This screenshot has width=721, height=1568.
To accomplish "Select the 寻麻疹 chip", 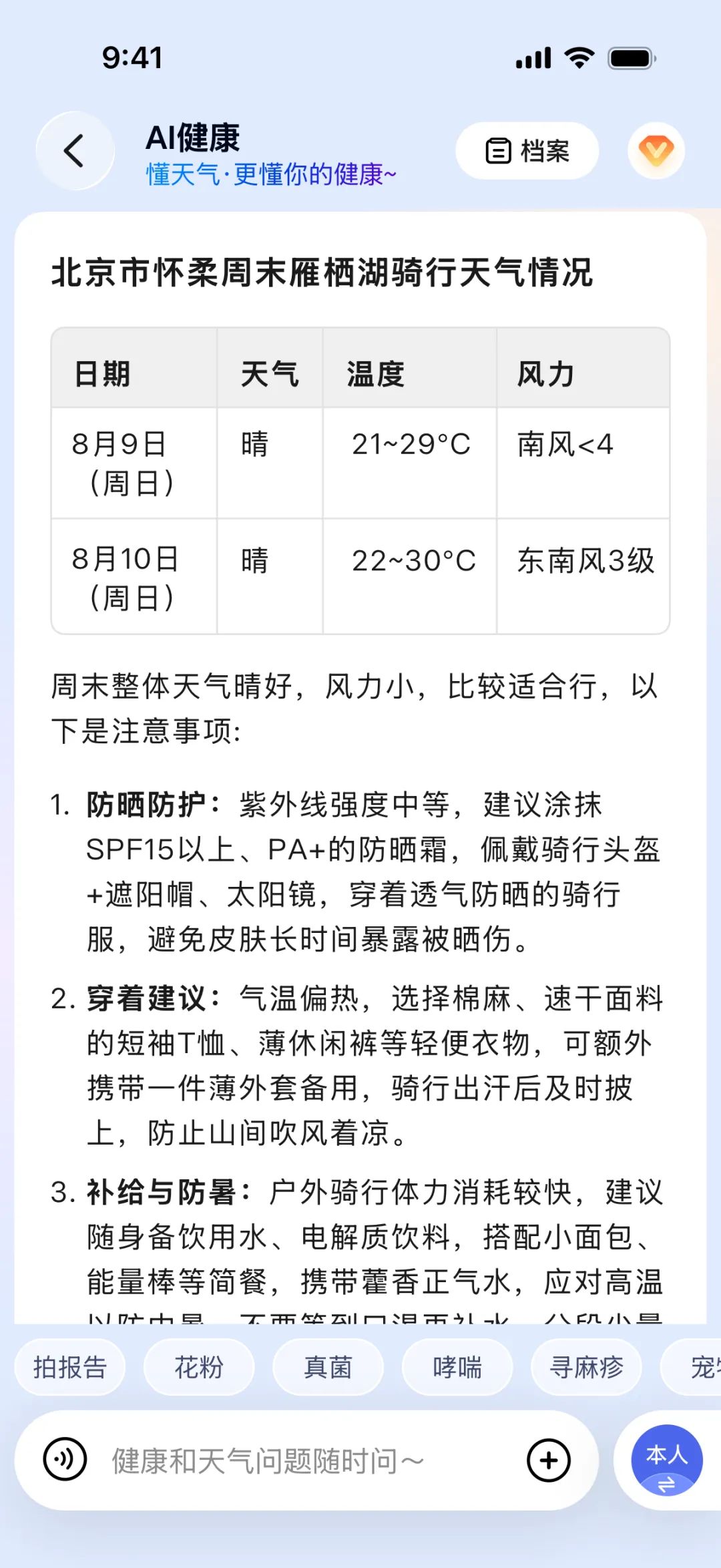I will click(x=586, y=1367).
